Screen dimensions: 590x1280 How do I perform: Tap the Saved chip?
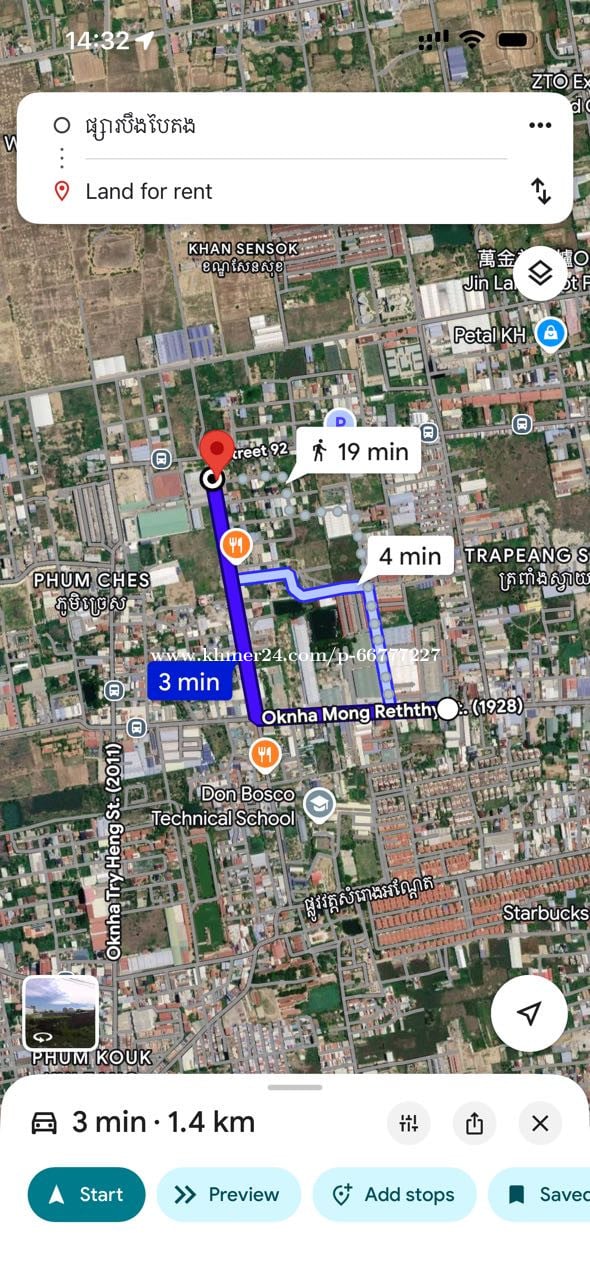540,1194
